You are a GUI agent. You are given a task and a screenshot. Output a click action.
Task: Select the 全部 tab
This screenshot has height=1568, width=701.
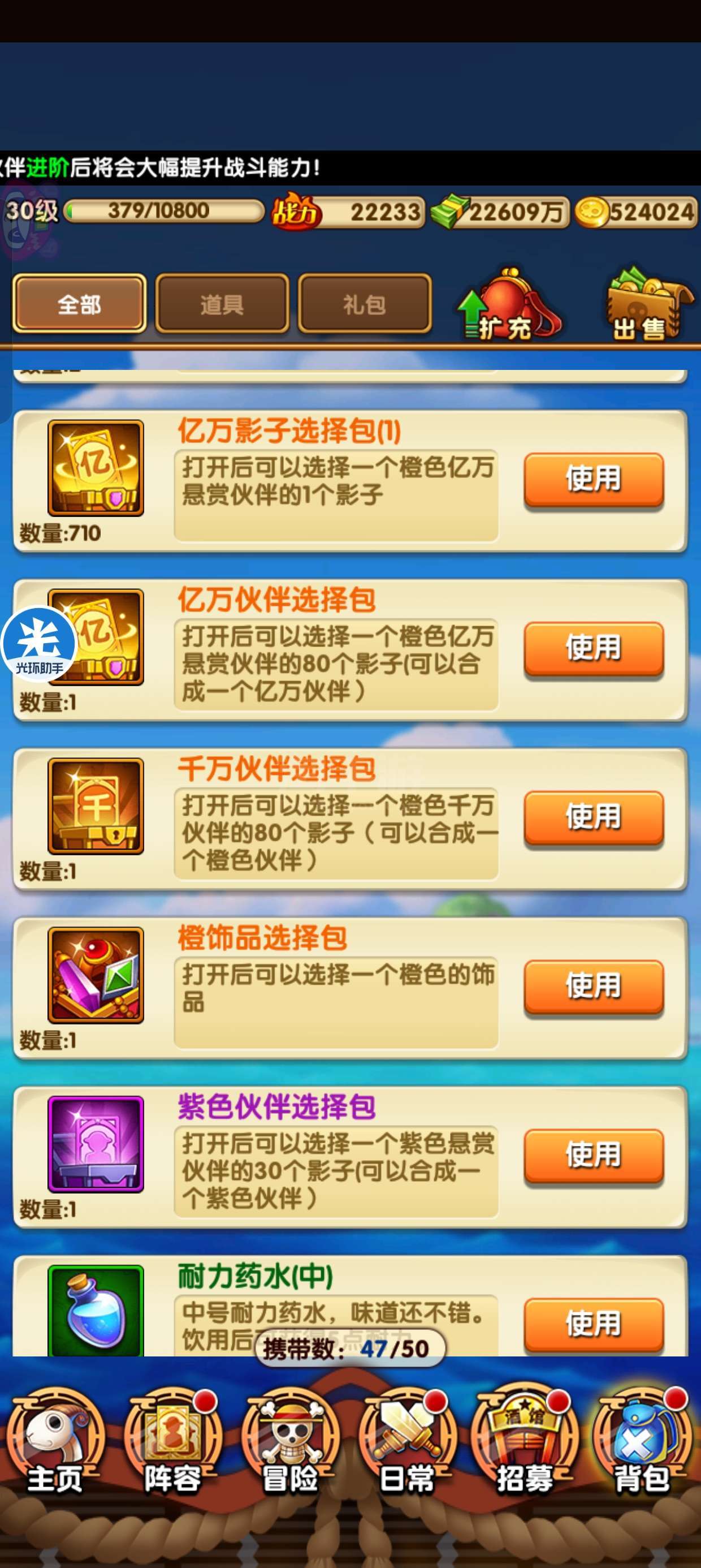point(79,304)
